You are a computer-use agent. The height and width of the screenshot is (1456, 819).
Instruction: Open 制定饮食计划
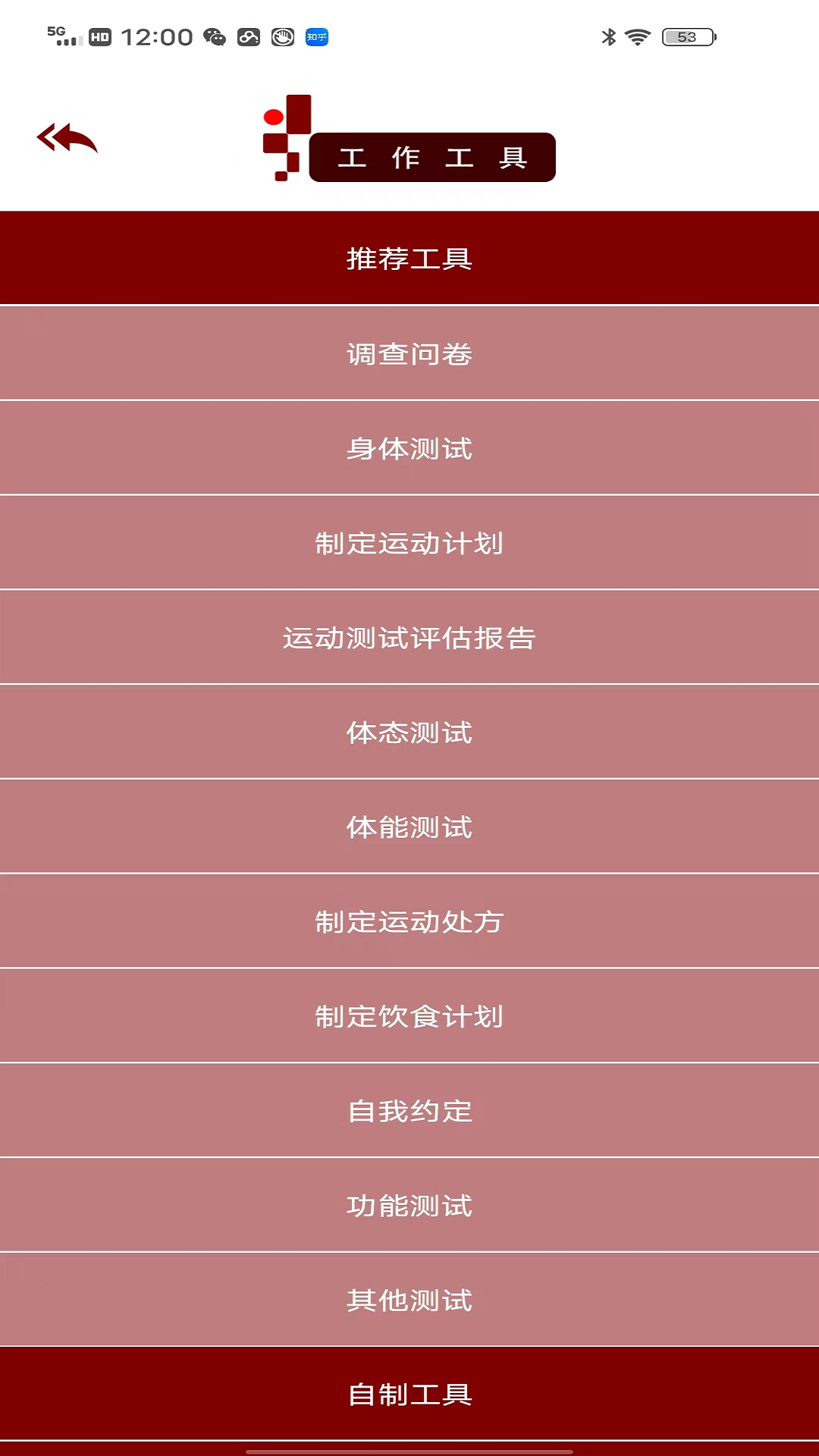[409, 1016]
